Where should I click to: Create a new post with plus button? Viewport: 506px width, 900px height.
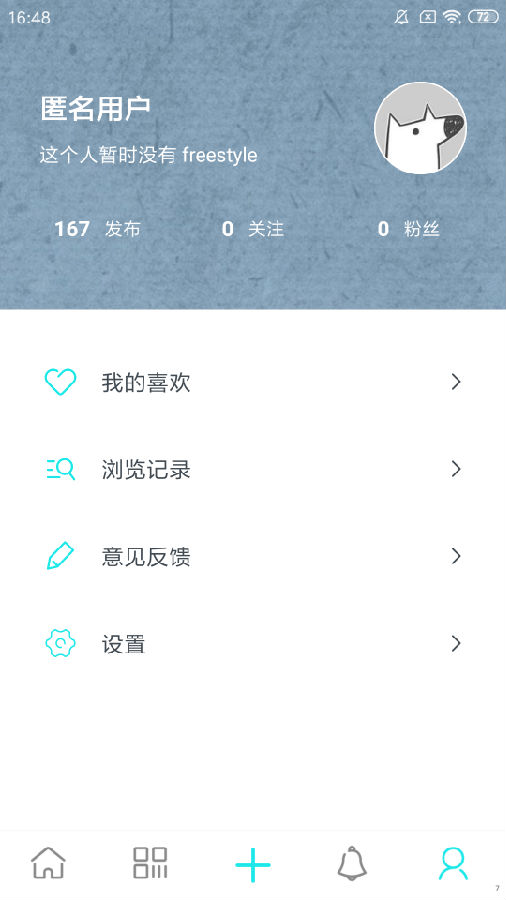[253, 864]
